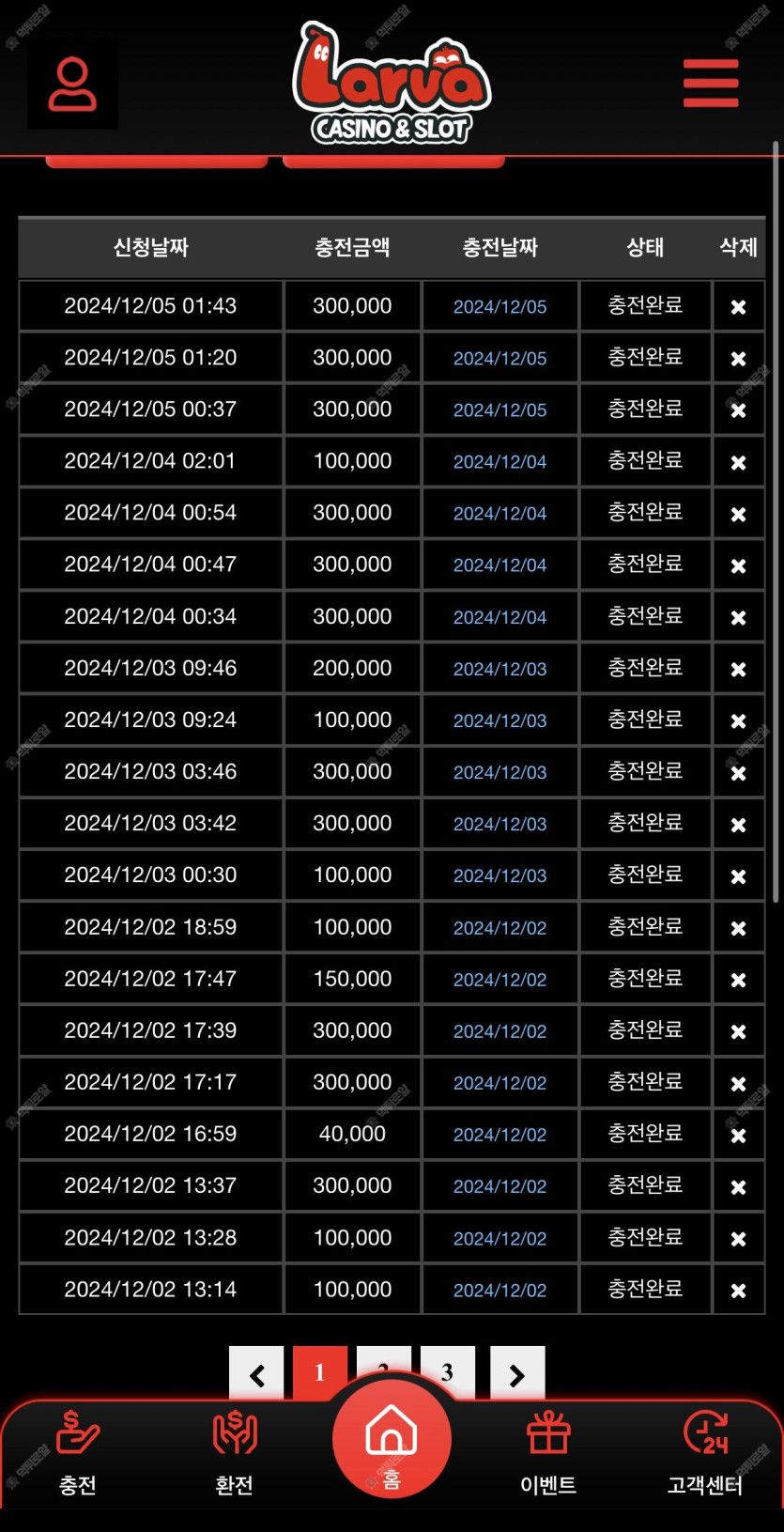Delete the 2024/12/04 02:01 charge record
This screenshot has height=1532, width=784.
738,462
